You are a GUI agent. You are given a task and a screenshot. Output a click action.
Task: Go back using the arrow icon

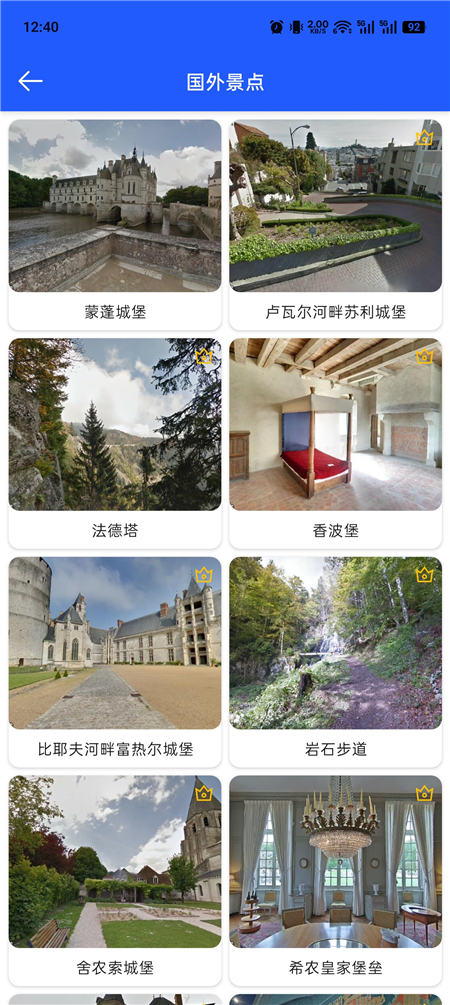[x=30, y=81]
